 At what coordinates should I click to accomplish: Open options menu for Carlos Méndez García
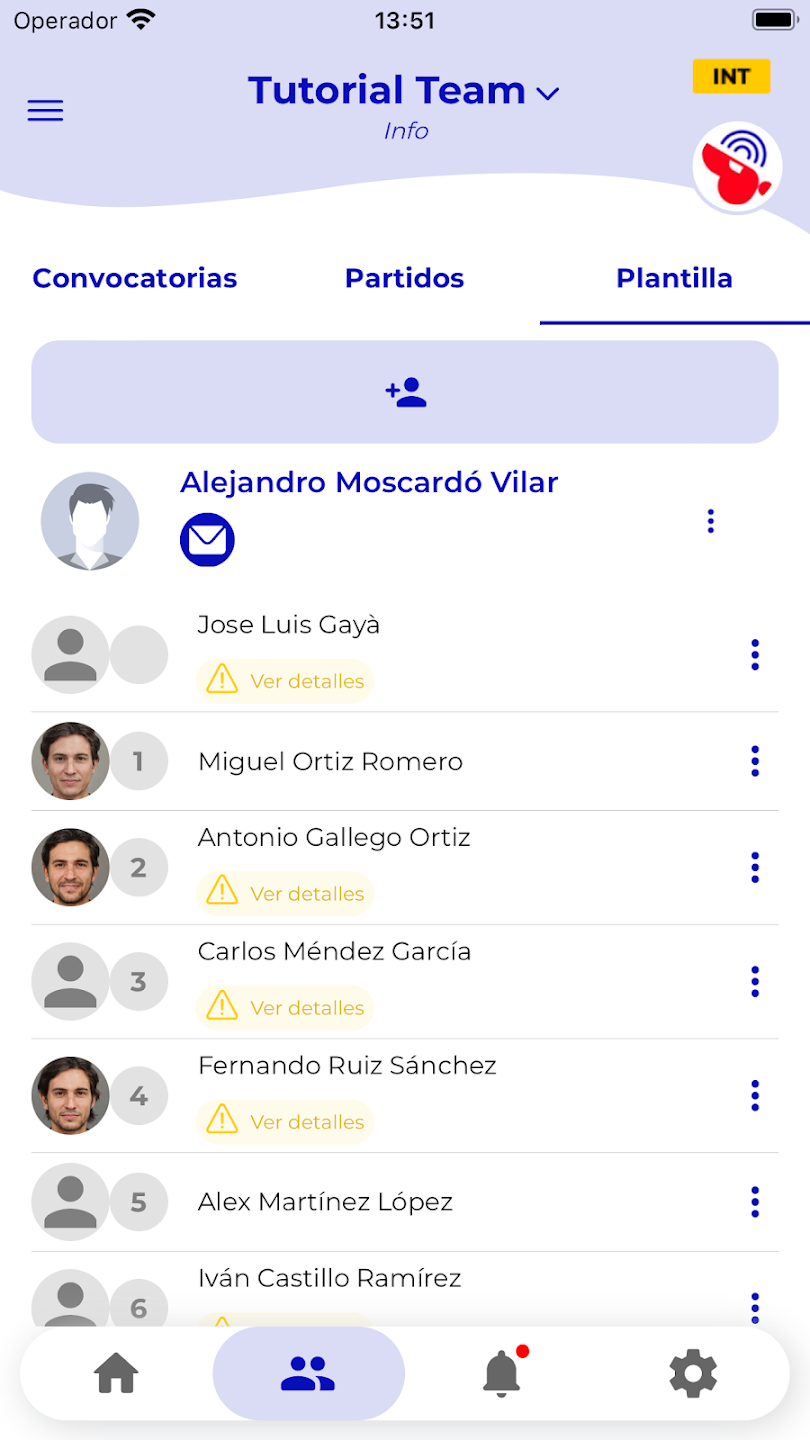click(755, 982)
